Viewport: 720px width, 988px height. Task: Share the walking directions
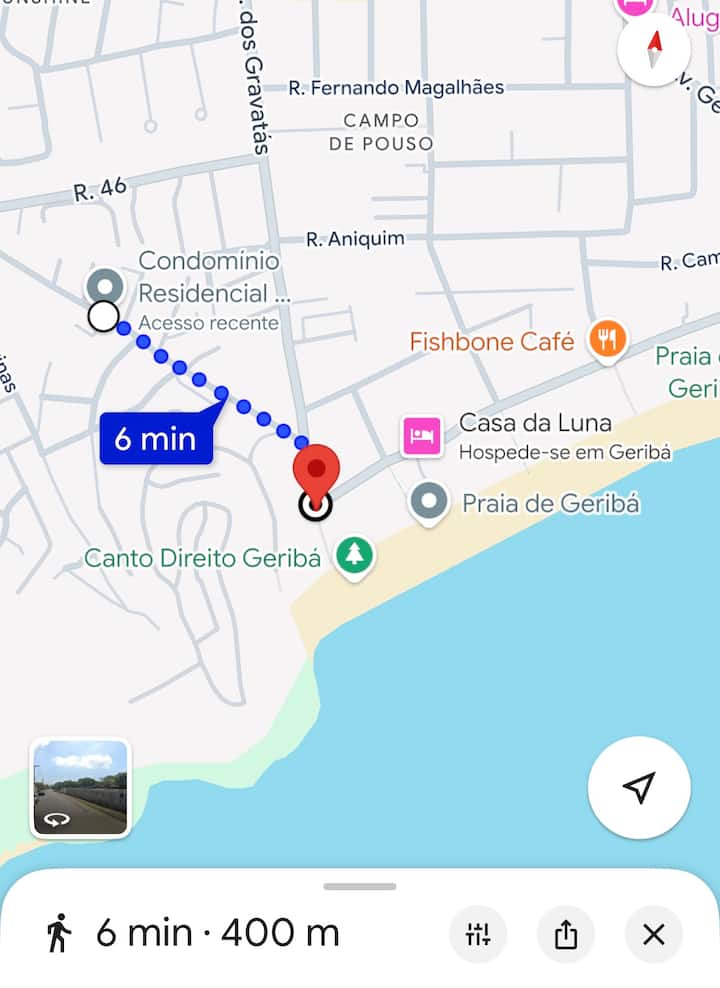point(566,935)
